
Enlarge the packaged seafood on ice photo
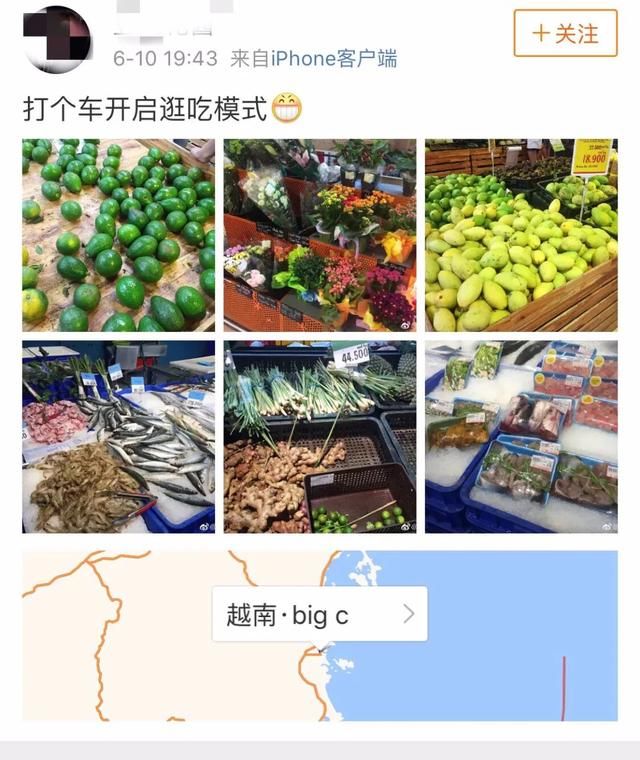coord(520,437)
